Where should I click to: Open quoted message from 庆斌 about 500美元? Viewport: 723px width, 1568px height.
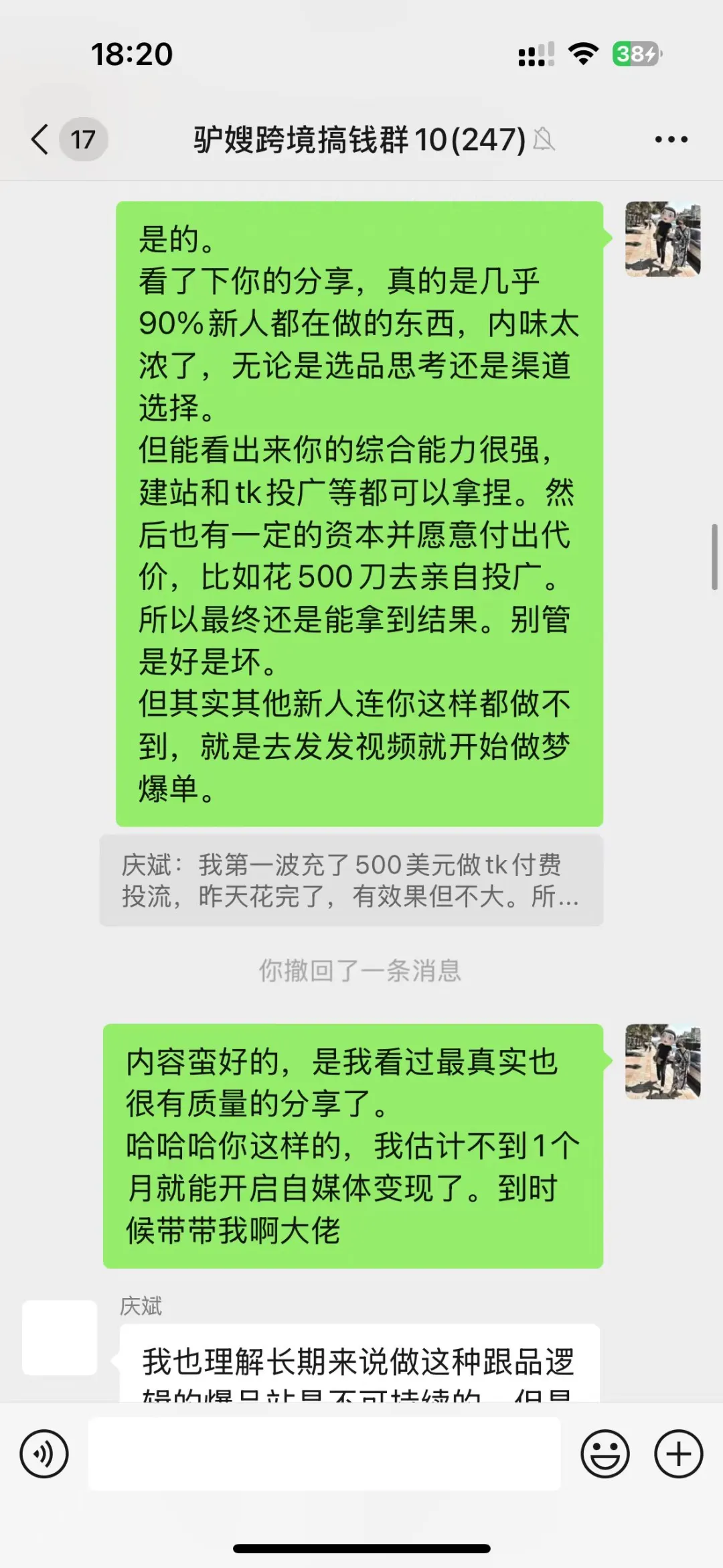[351, 880]
